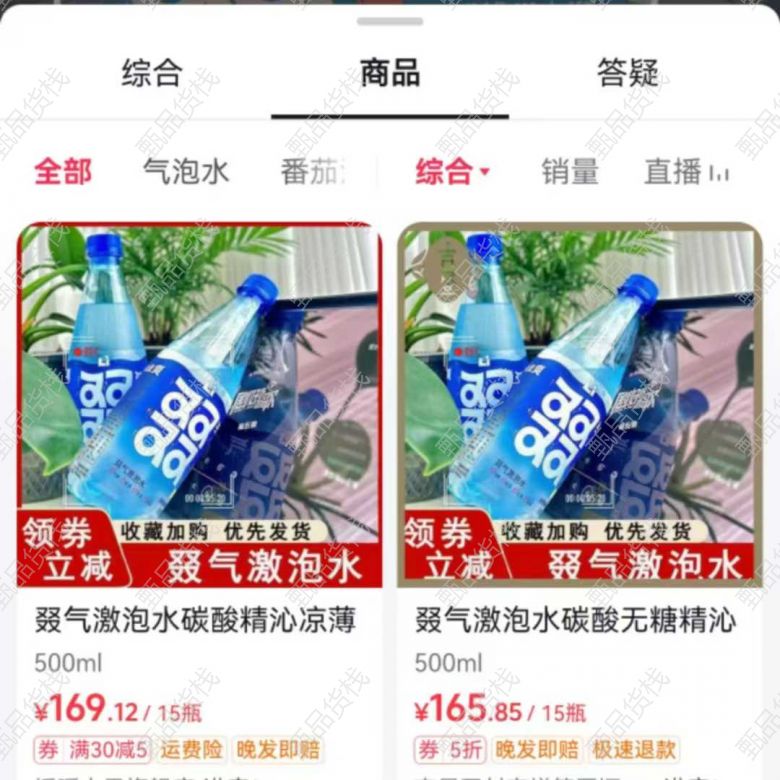Select the 商品 tab
Viewport: 780px width, 780px height.
[389, 73]
